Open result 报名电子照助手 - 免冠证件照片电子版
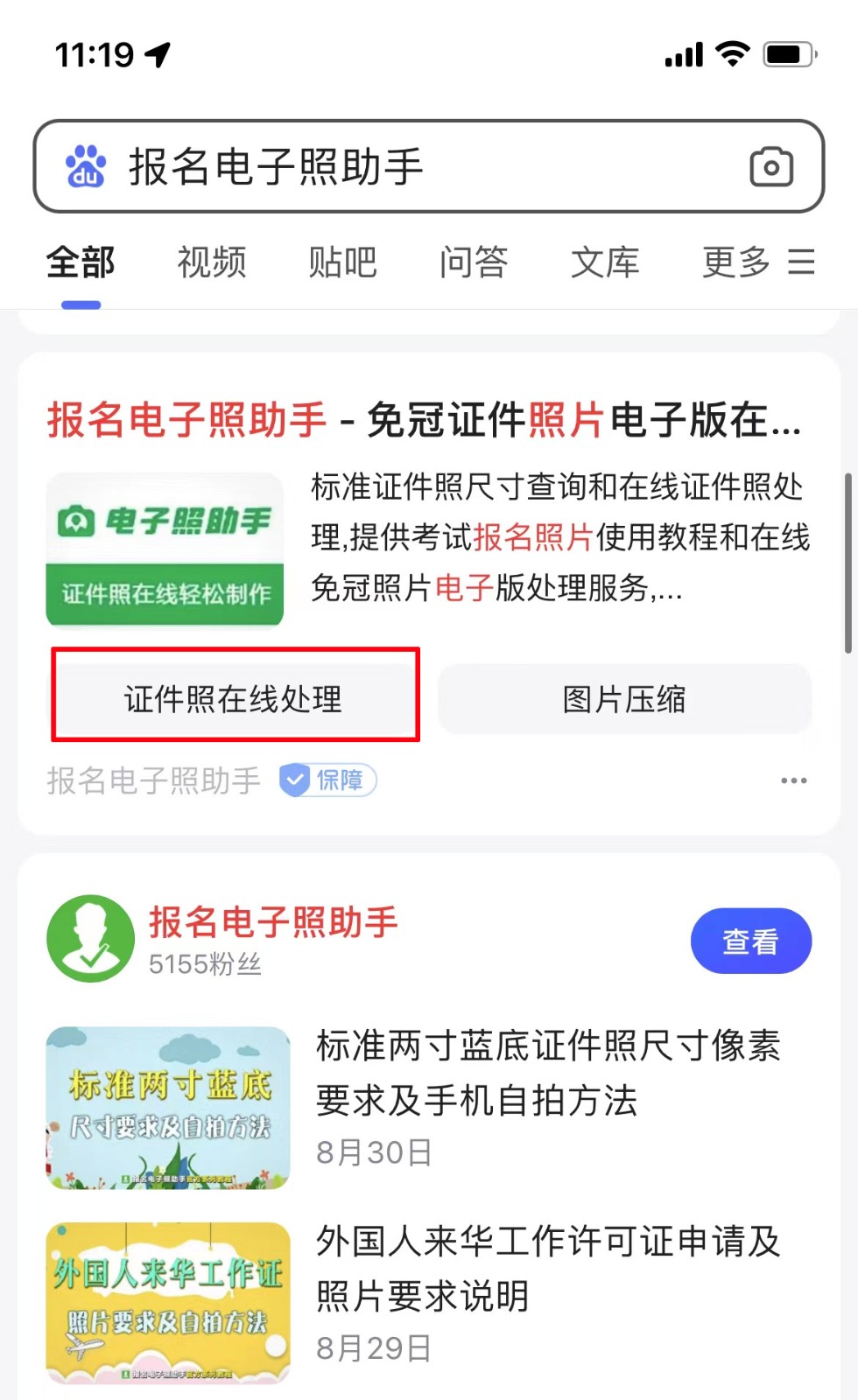This screenshot has width=858, height=1400. click(x=424, y=420)
